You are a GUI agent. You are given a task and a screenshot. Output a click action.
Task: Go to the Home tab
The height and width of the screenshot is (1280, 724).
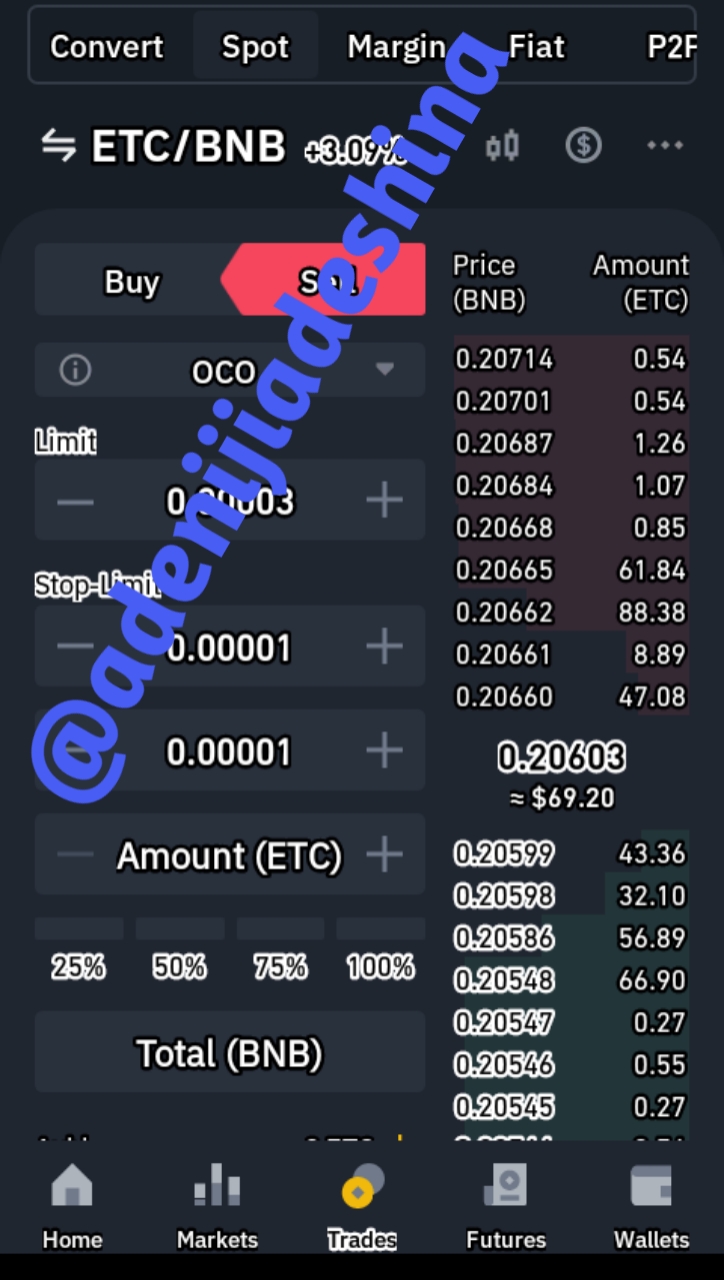(x=72, y=1207)
